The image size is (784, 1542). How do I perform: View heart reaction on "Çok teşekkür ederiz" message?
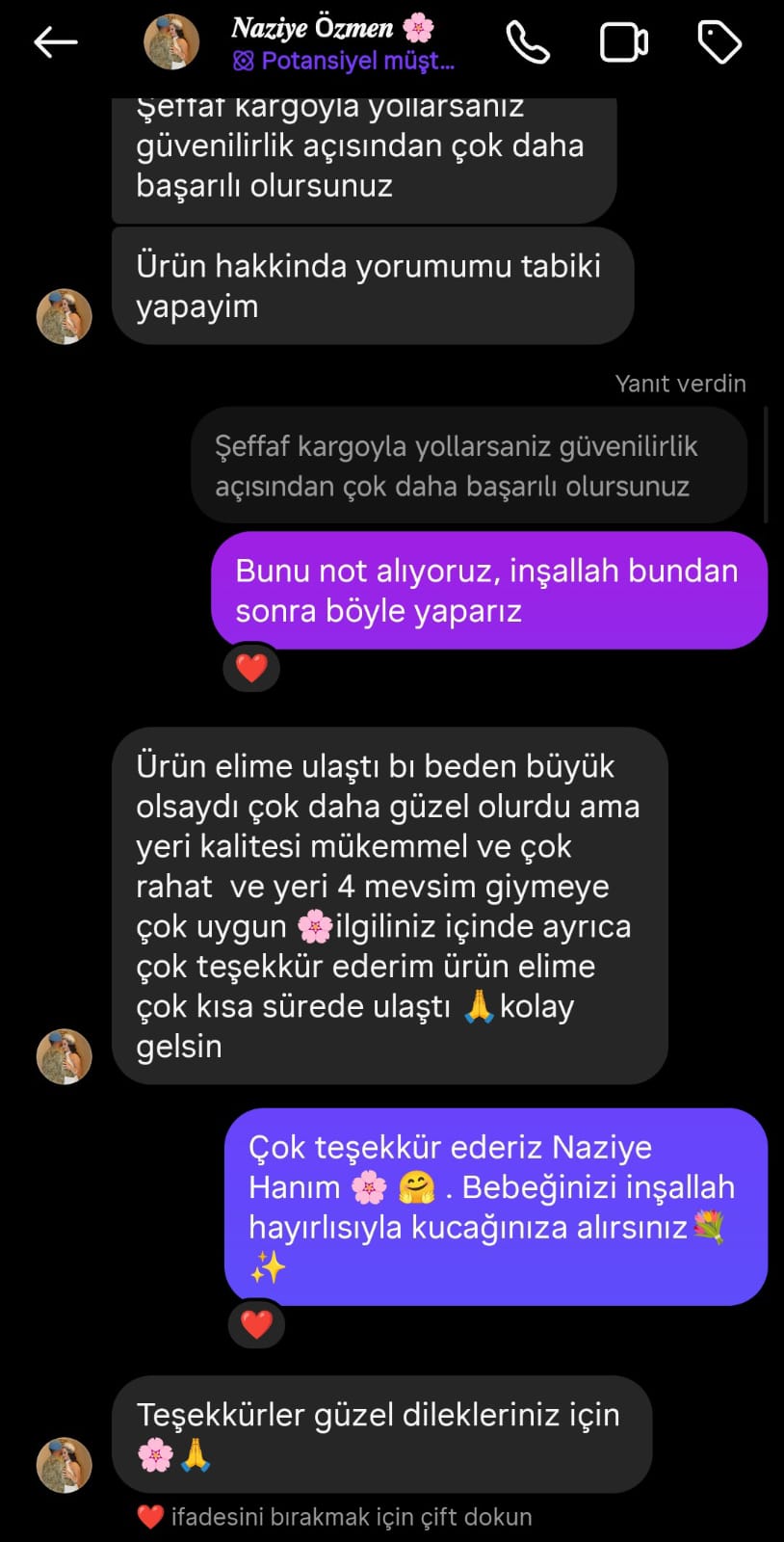click(x=256, y=1324)
